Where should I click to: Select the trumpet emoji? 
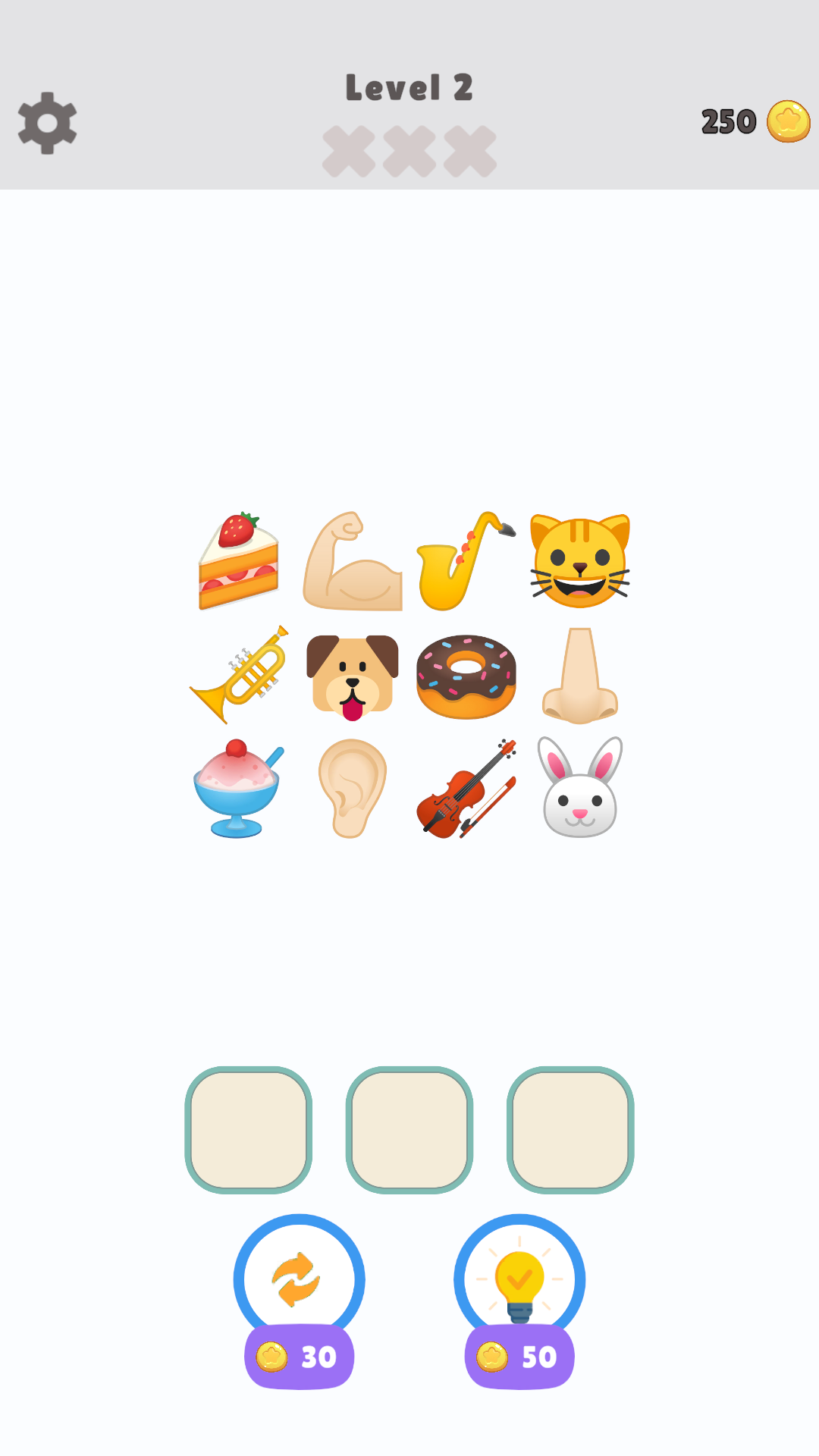[238, 675]
